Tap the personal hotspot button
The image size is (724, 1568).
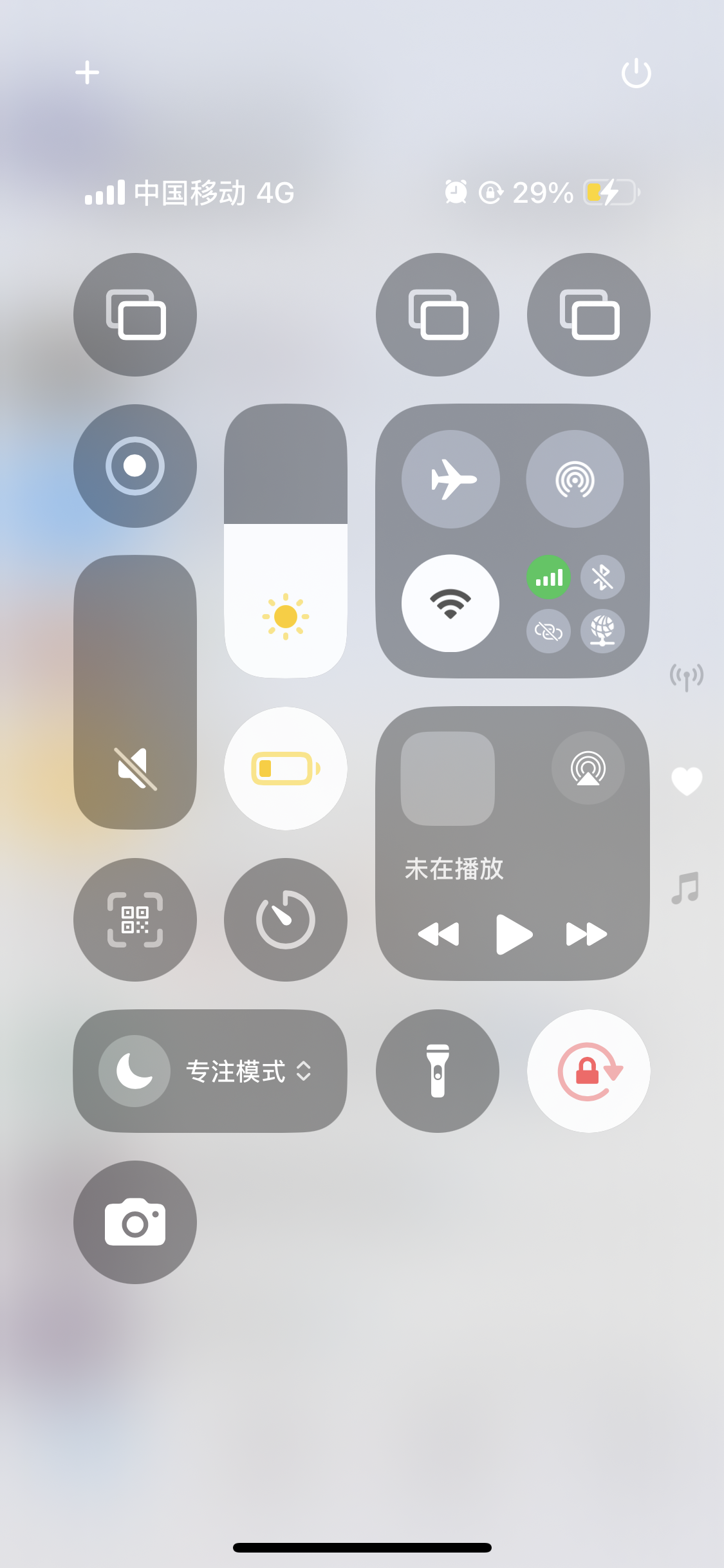coord(548,631)
